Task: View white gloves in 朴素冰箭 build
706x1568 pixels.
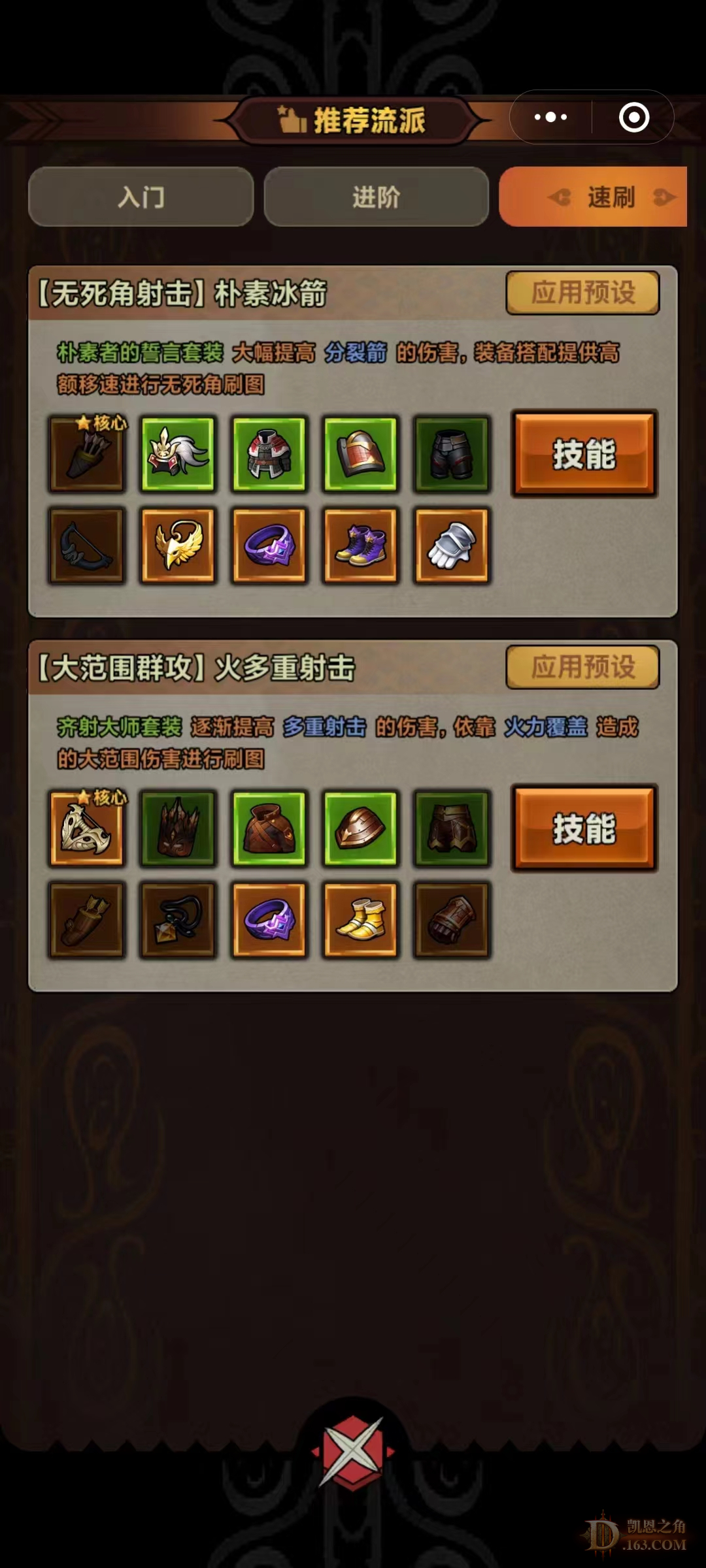Action: pyautogui.click(x=451, y=546)
